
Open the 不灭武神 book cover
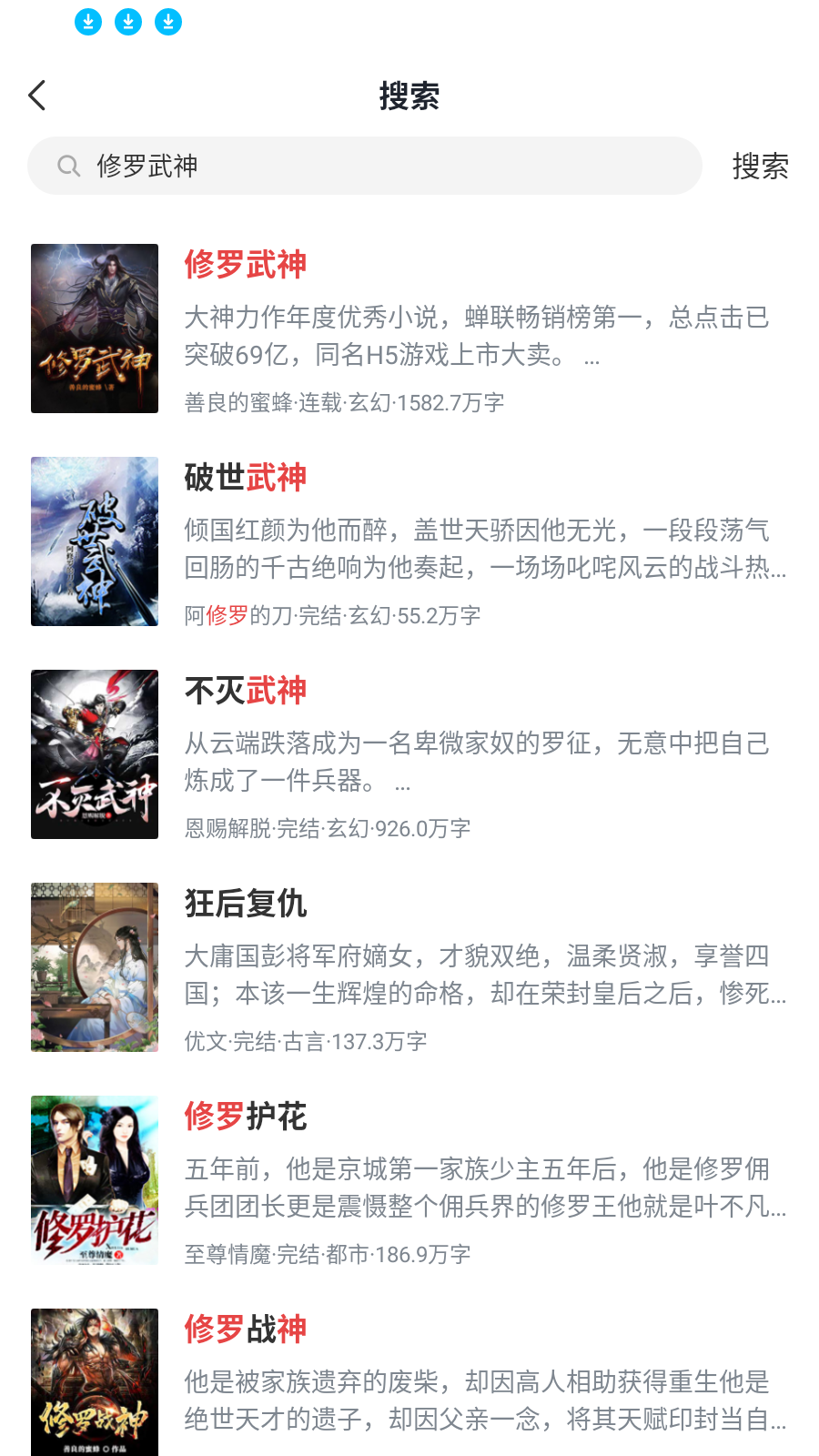95,754
